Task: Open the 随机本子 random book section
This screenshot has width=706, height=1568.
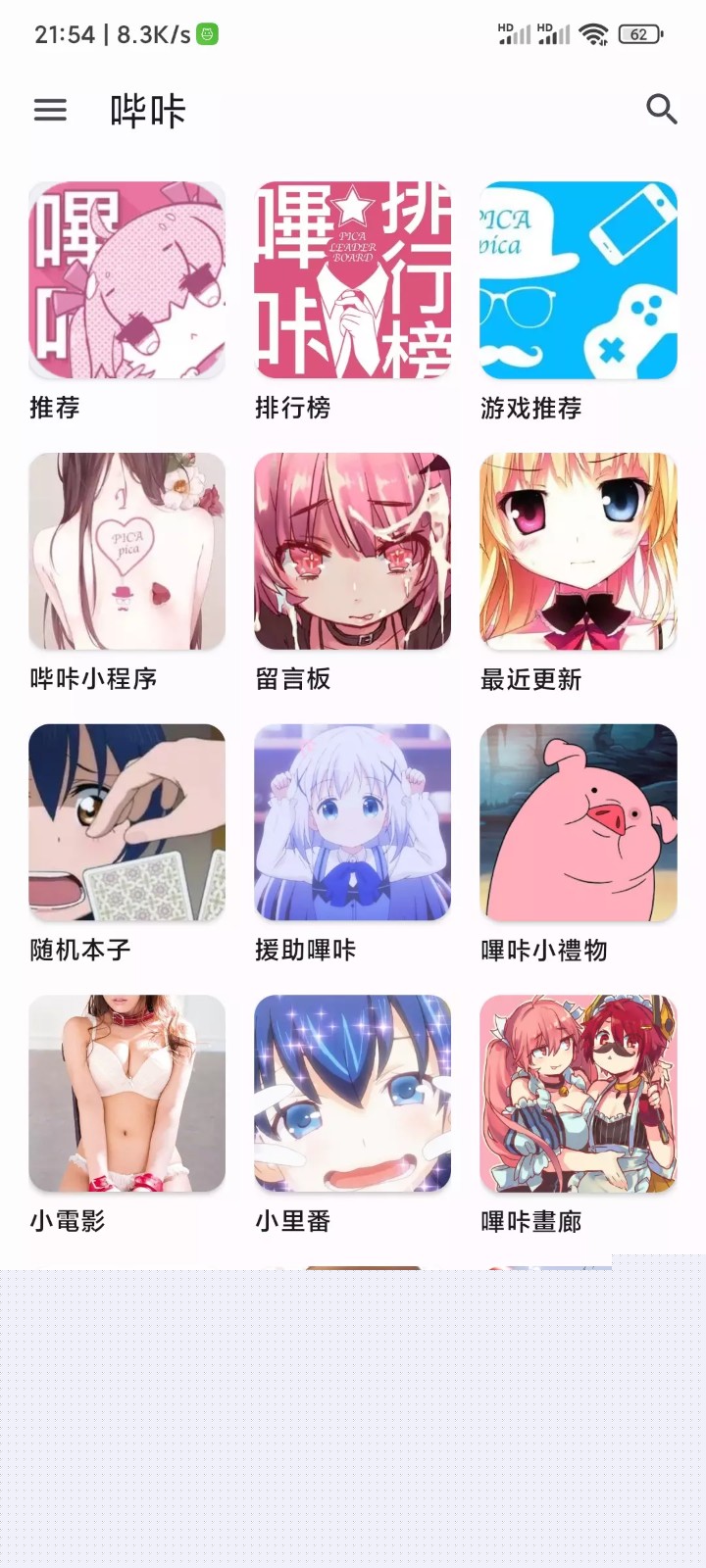Action: [126, 822]
